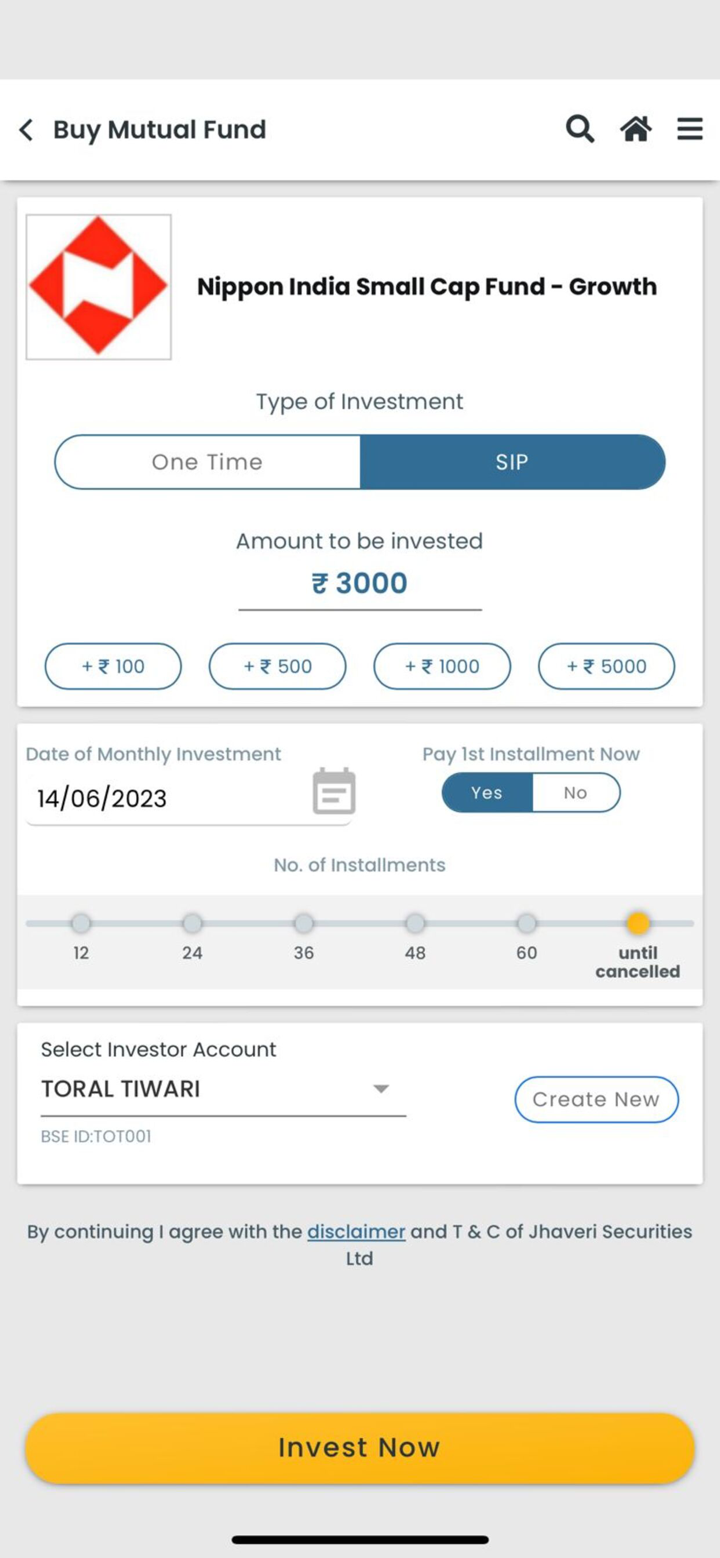Switch investment type to One Time

click(207, 462)
